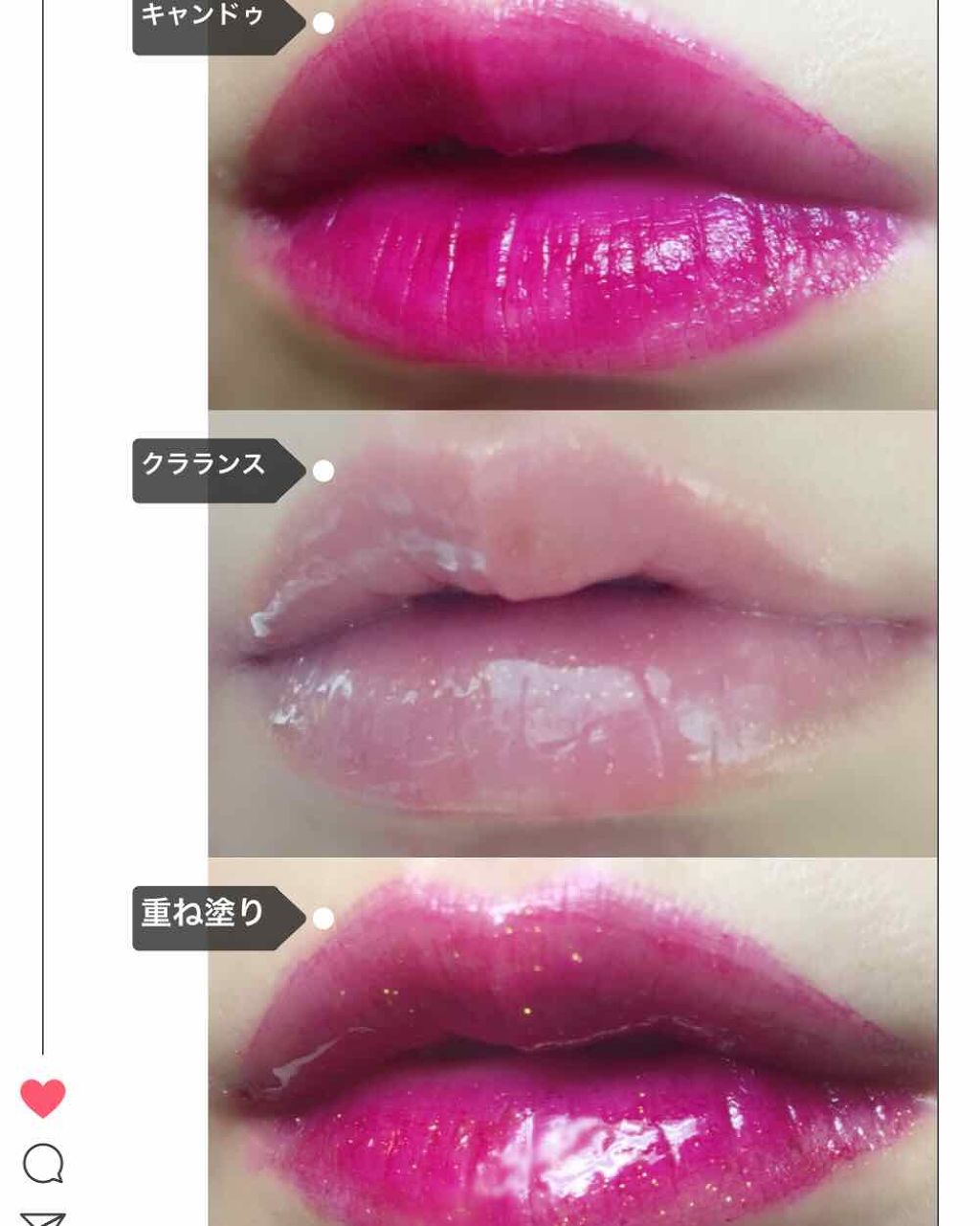Click the white dot beside 重ね塗り label
980x1226 pixels.
323,920
